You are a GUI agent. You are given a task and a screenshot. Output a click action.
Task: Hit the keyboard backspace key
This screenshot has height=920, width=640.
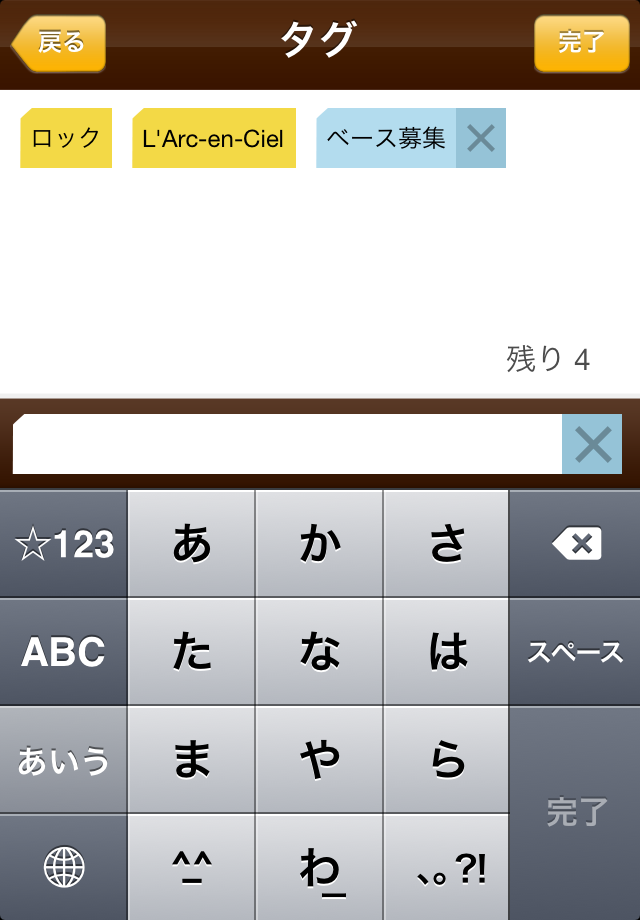(576, 544)
